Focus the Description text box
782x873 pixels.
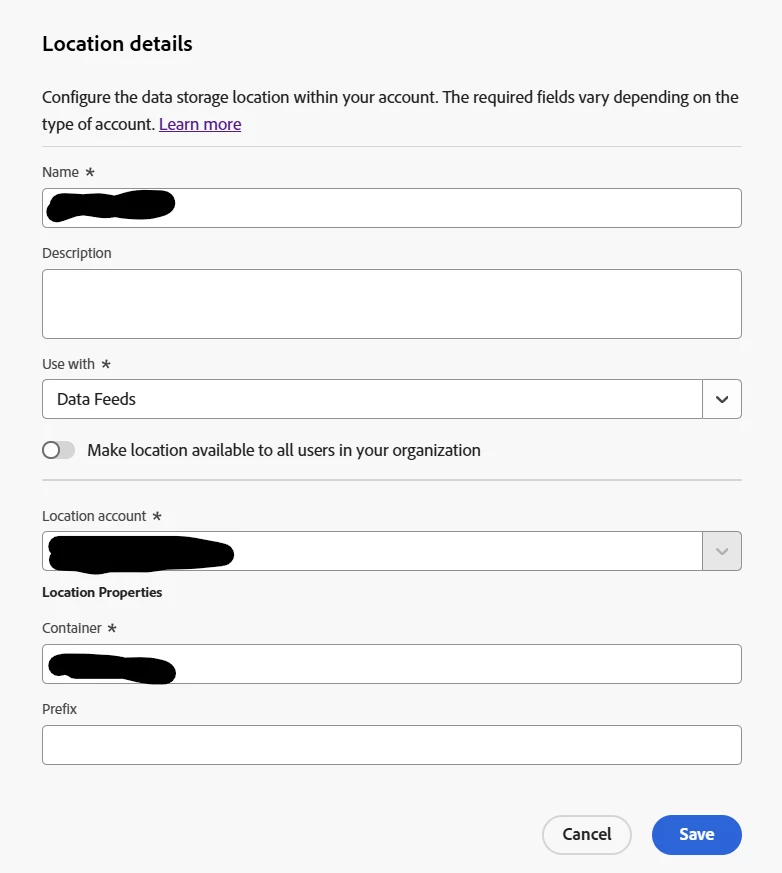pos(391,303)
